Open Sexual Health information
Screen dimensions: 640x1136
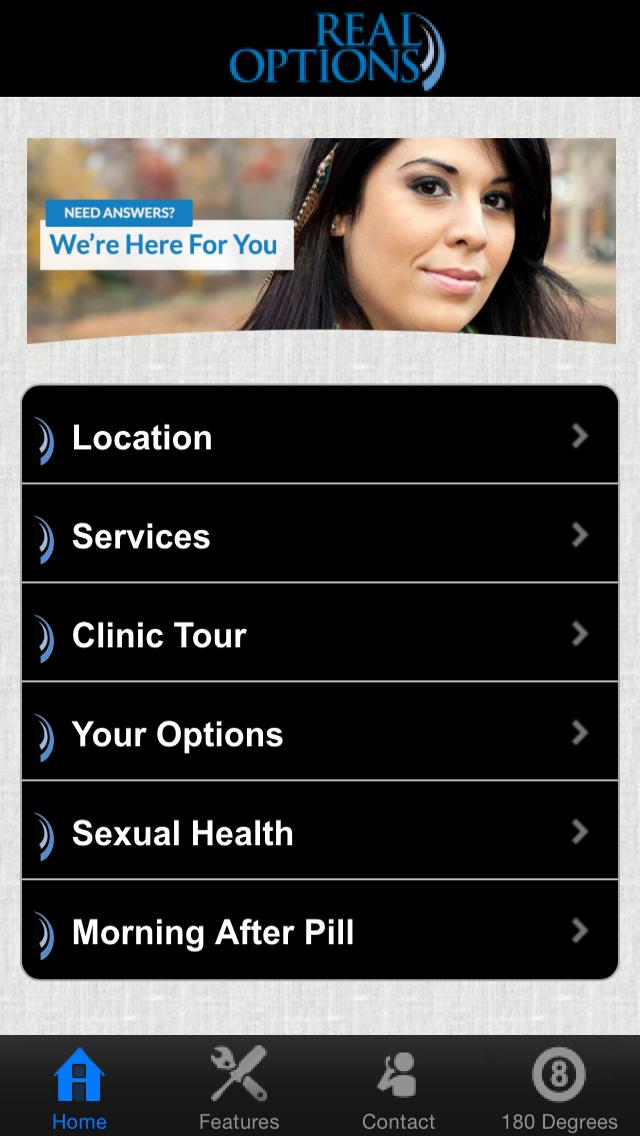point(320,833)
